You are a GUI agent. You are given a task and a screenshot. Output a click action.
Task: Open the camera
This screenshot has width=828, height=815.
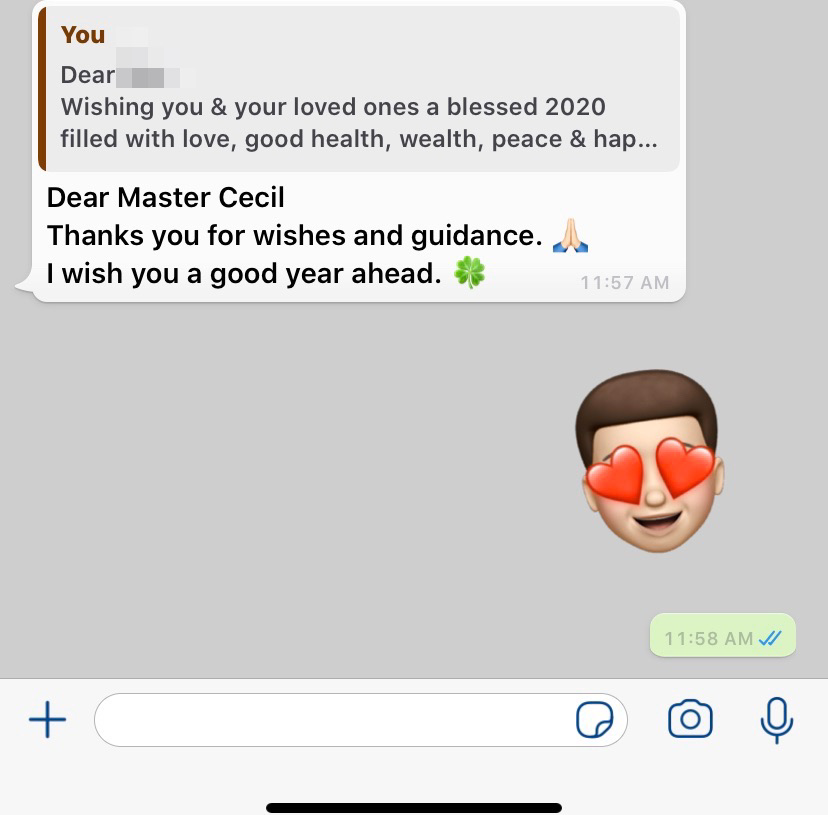690,720
